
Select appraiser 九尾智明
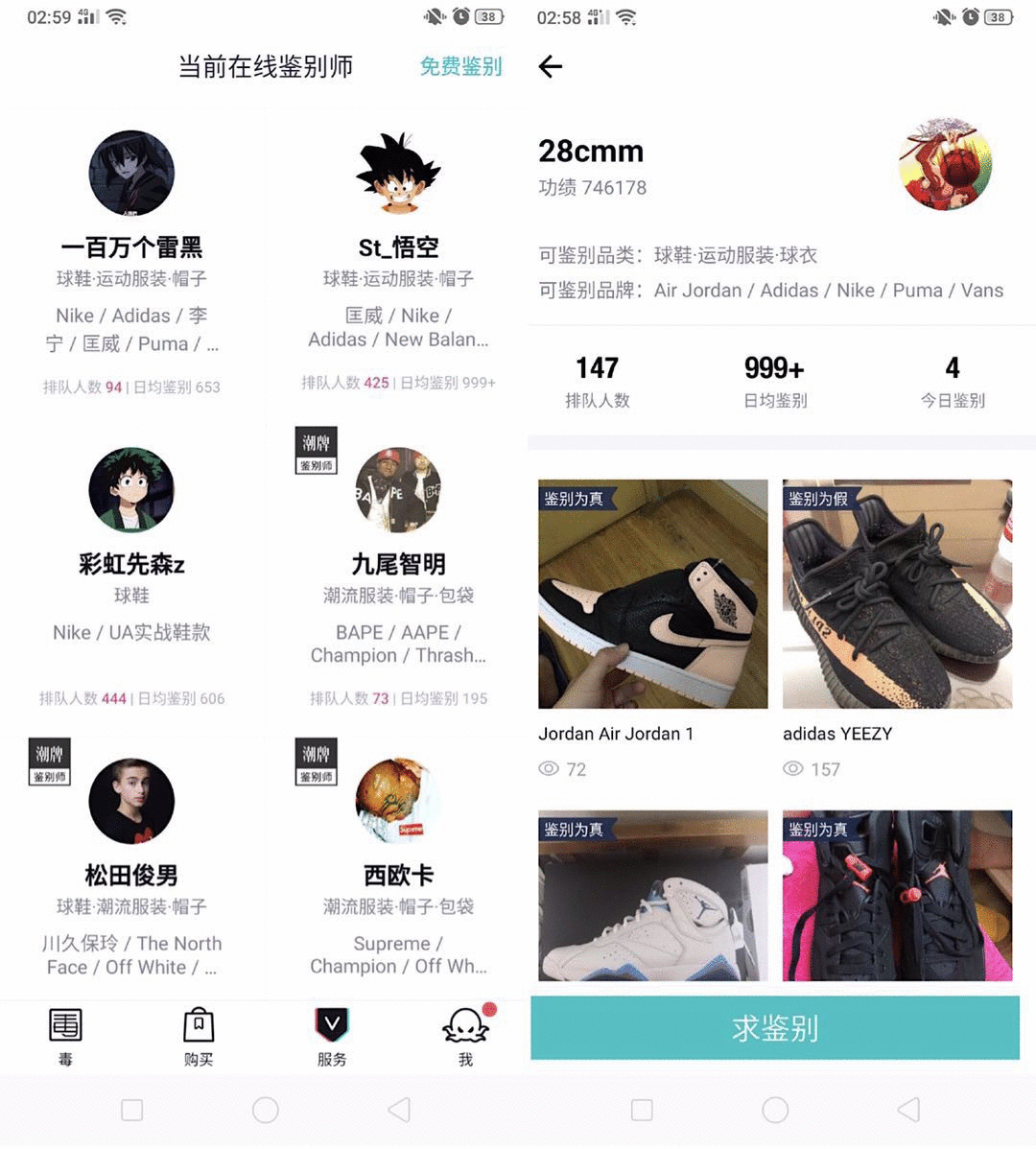tap(398, 564)
